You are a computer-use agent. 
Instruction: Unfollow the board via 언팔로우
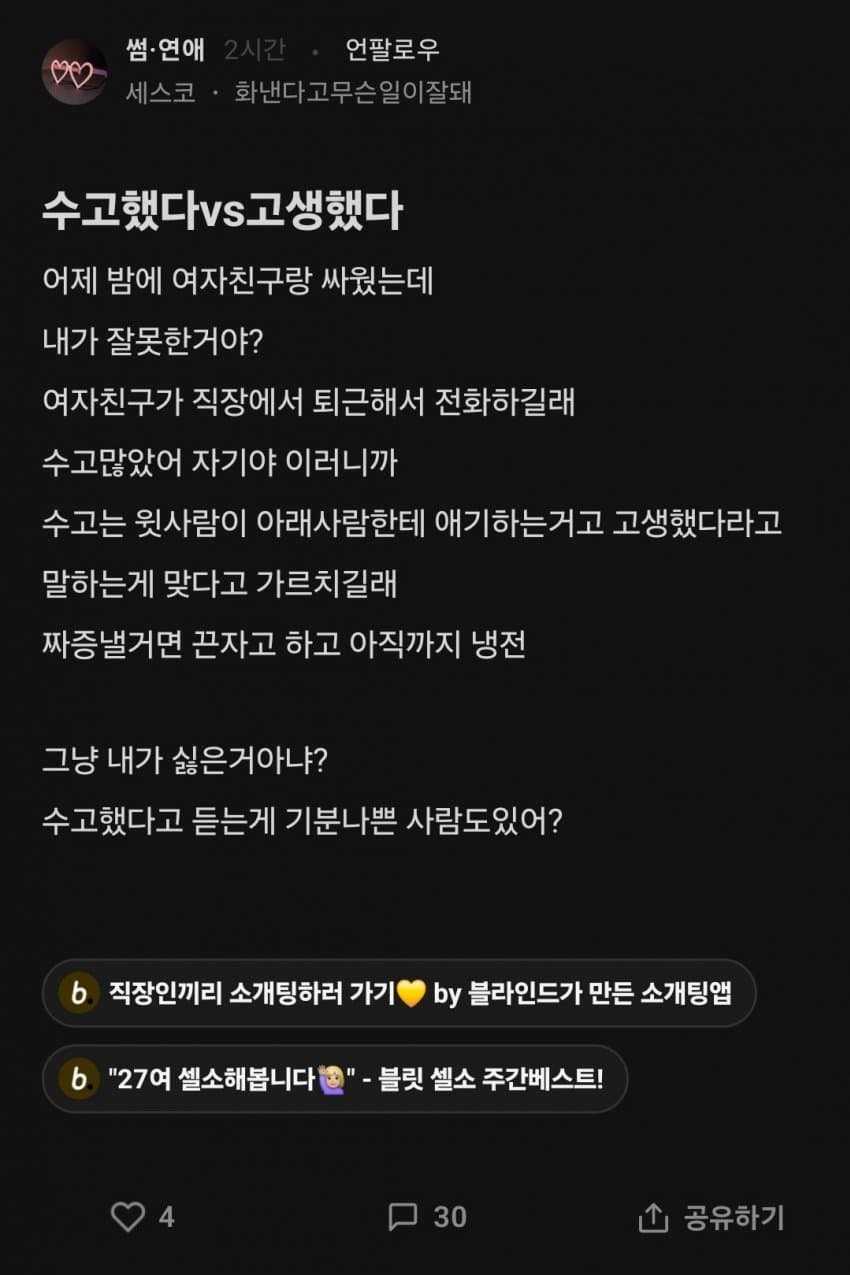[x=392, y=49]
